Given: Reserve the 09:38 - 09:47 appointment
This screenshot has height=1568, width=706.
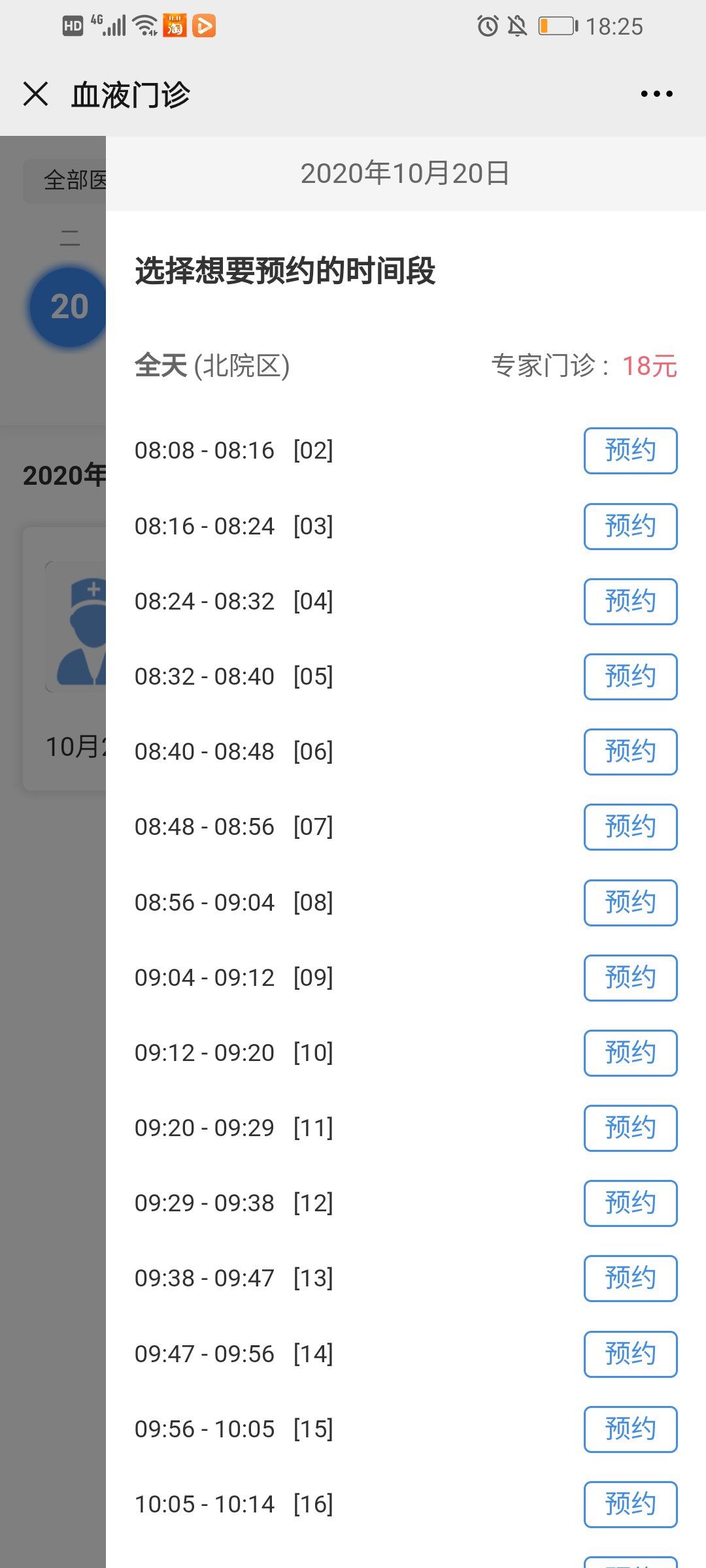Looking at the screenshot, I should [630, 1278].
